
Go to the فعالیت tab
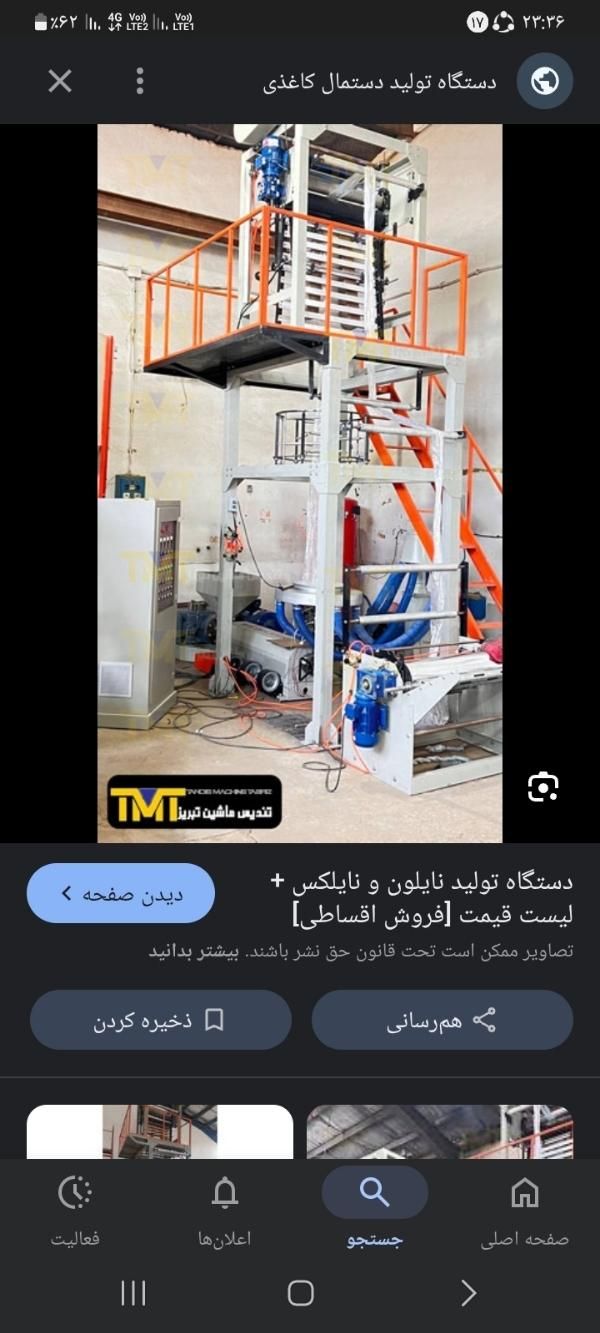[x=75, y=1212]
